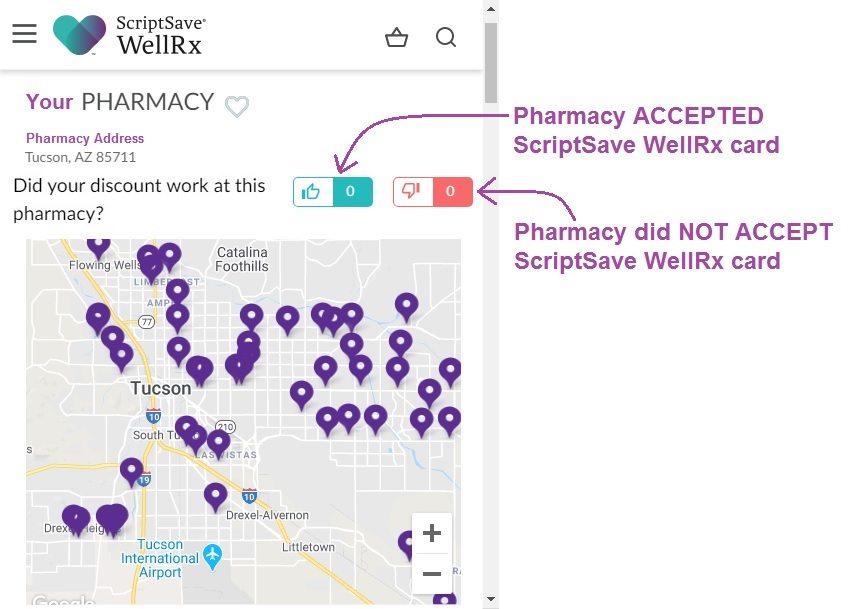851x609 pixels.
Task: Go to the ScriptSave WellRx home logo
Action: click(128, 35)
